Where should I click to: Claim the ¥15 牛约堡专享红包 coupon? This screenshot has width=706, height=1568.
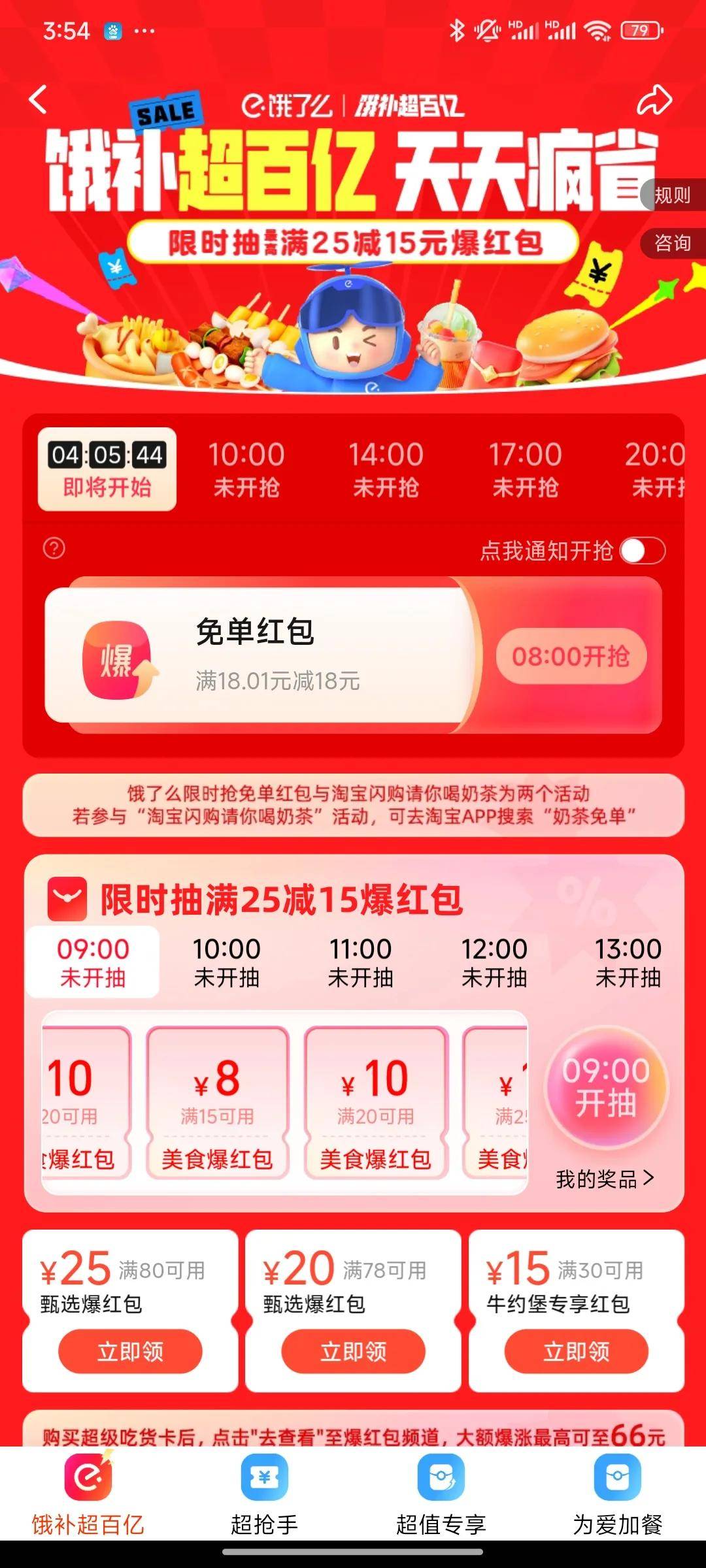(x=576, y=1352)
